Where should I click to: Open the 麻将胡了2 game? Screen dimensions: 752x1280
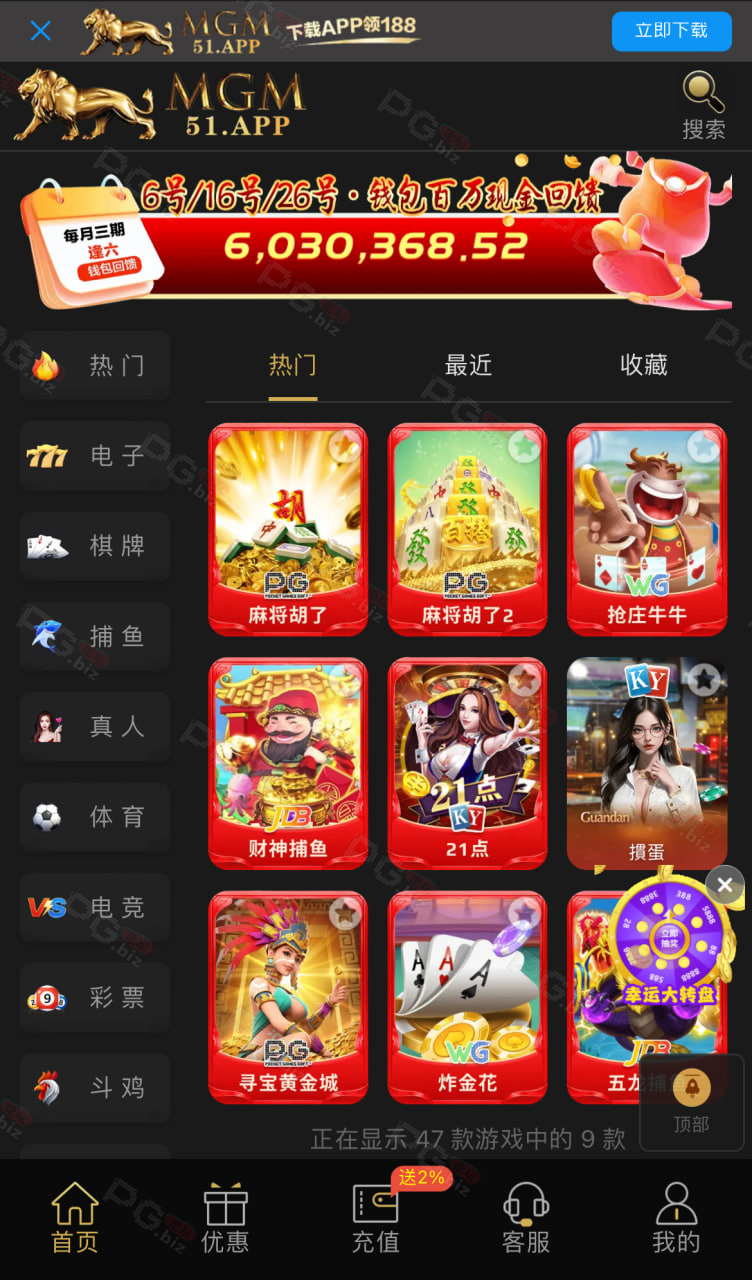pos(467,530)
